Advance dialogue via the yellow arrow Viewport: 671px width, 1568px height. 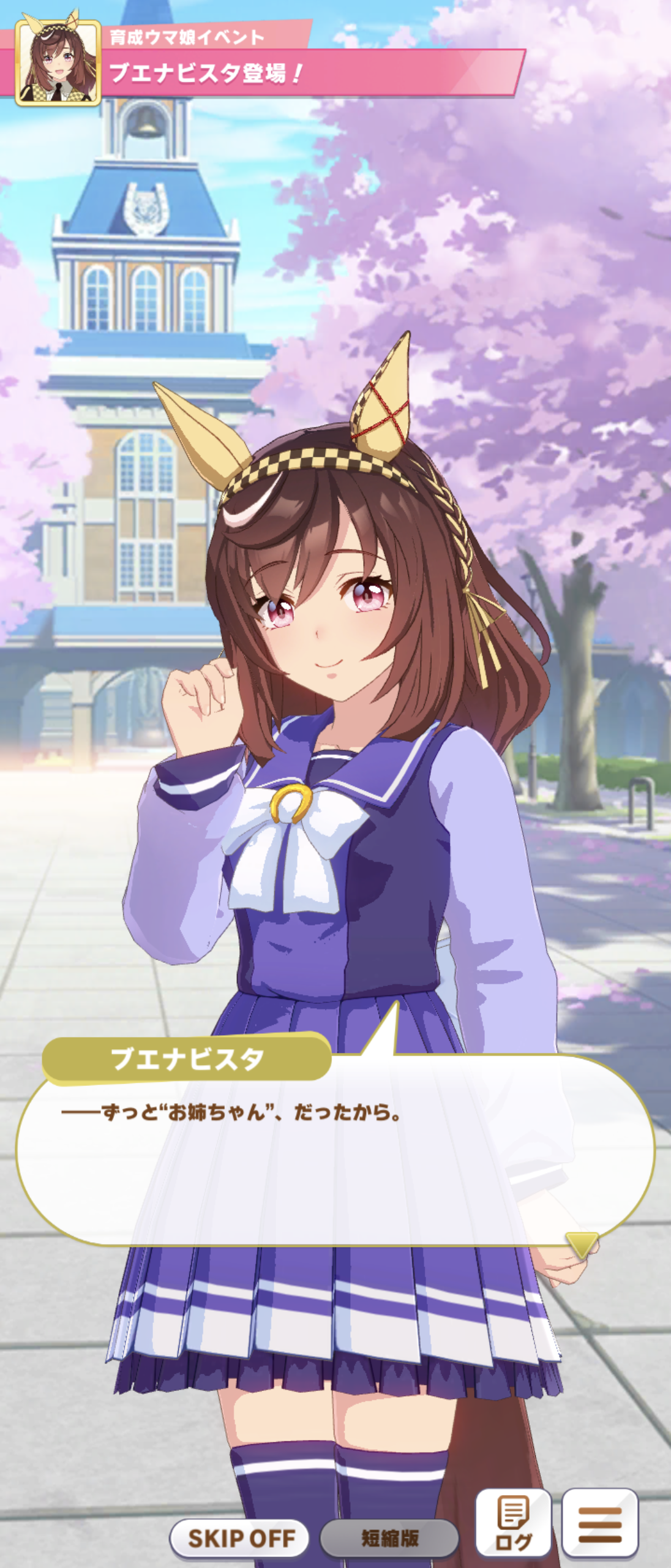[x=582, y=1242]
